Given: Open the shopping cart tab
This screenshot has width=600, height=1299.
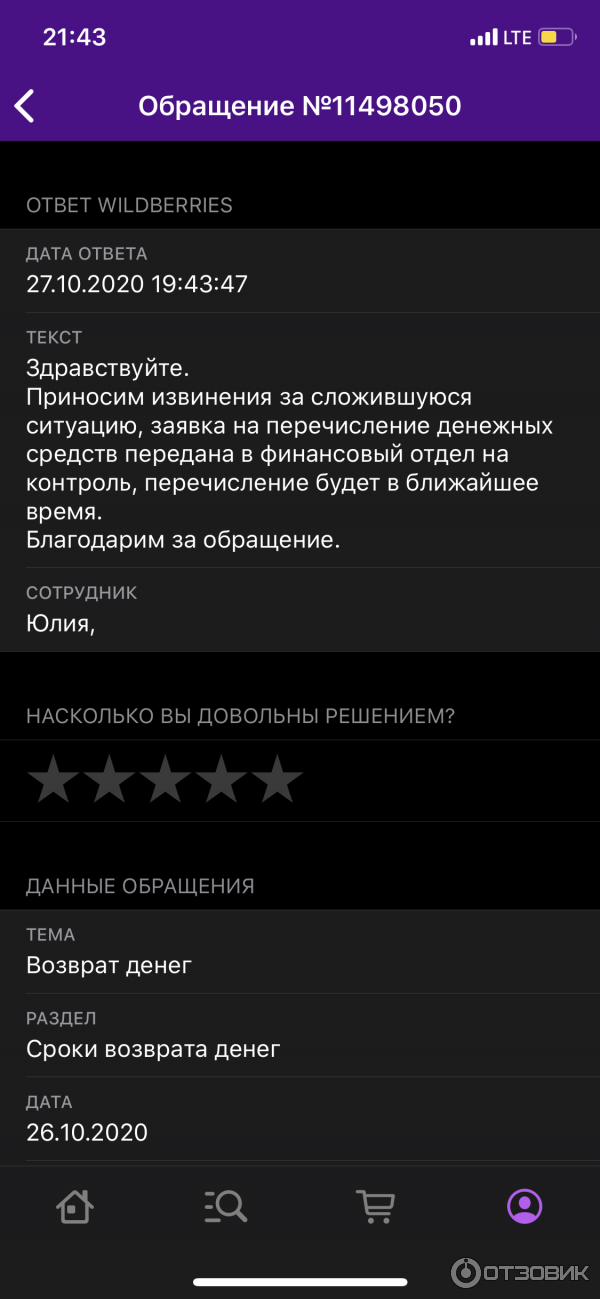Looking at the screenshot, I should [375, 1206].
